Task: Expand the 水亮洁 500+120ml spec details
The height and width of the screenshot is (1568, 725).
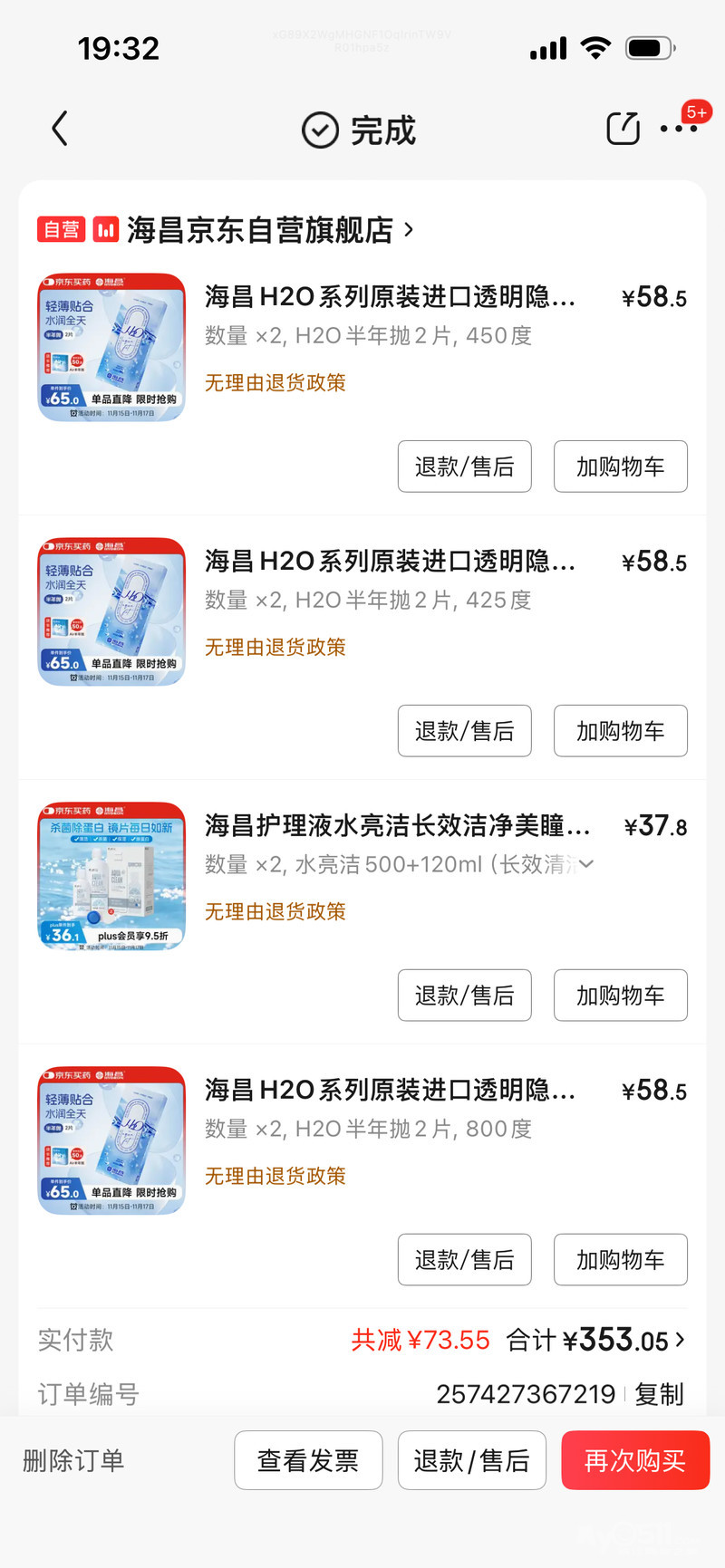Action: coord(586,864)
